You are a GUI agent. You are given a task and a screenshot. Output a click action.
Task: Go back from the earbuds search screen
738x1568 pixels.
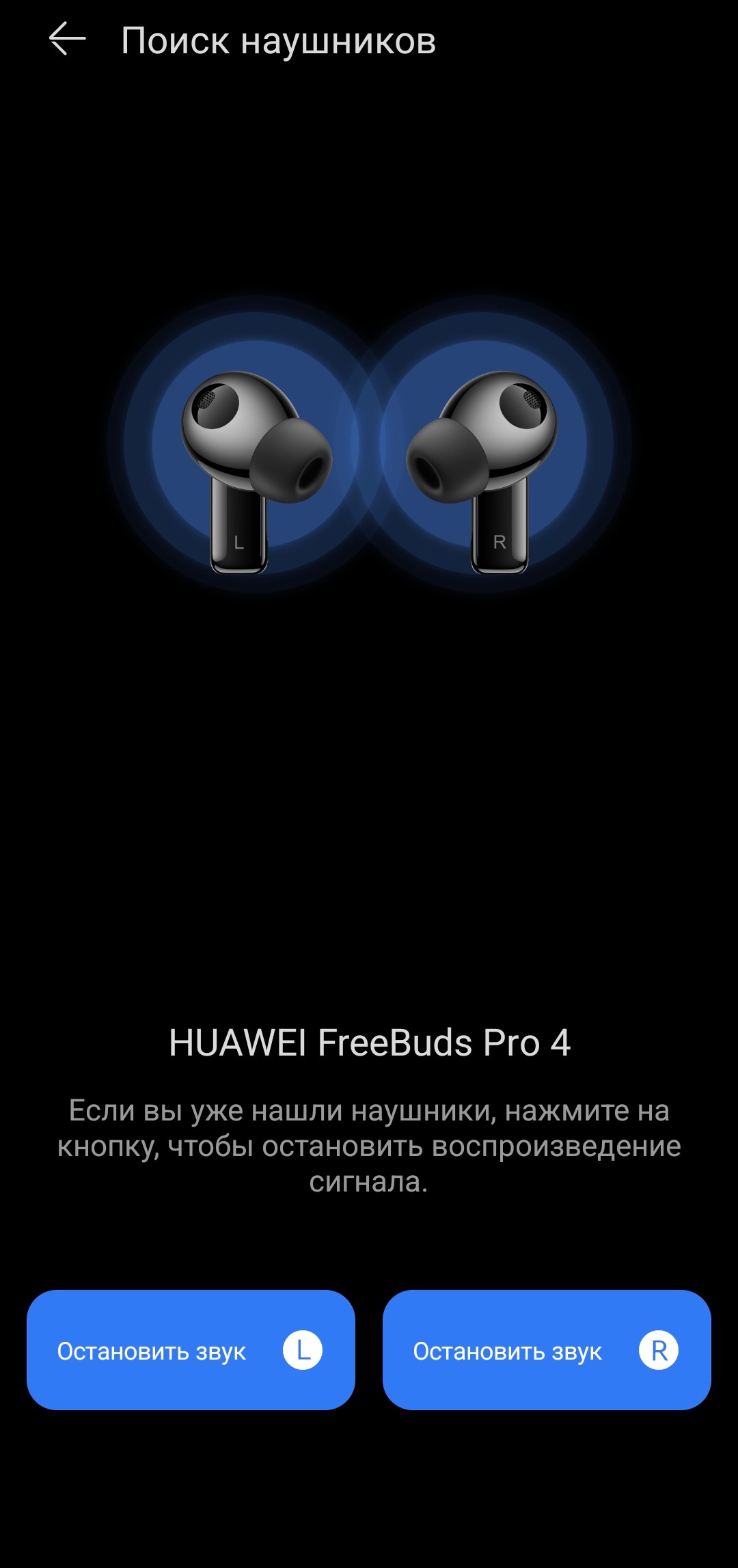click(67, 40)
